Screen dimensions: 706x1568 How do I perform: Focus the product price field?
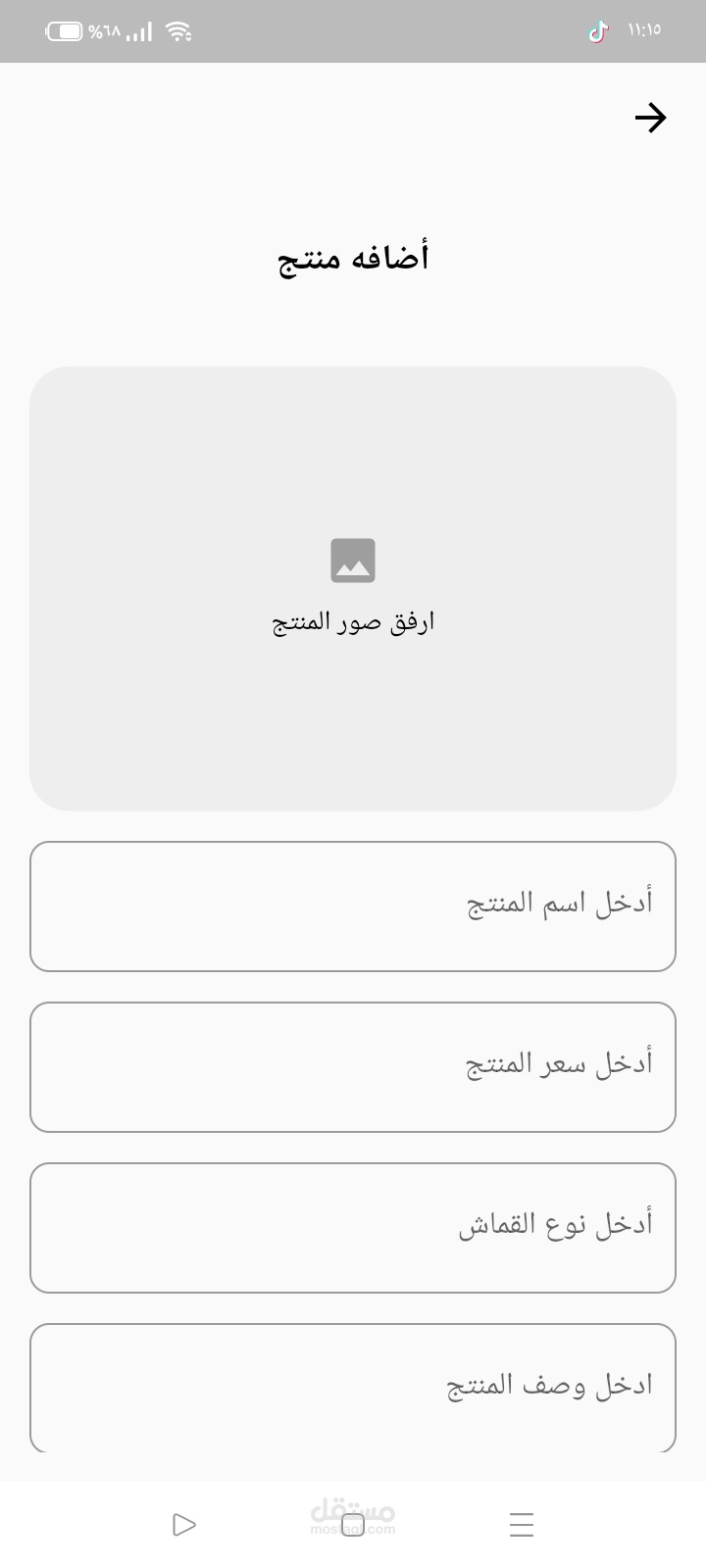353,1067
